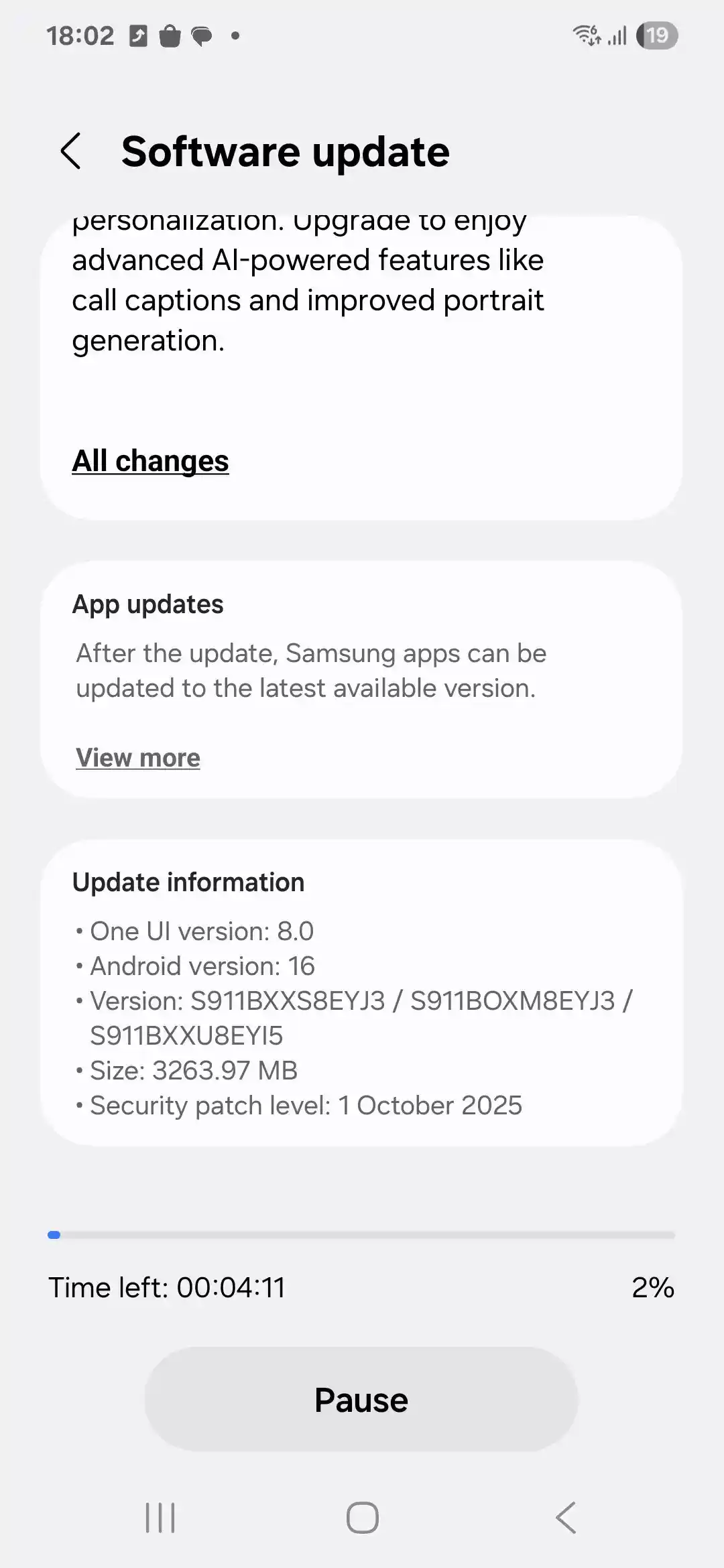Open the All changes link

tap(150, 461)
